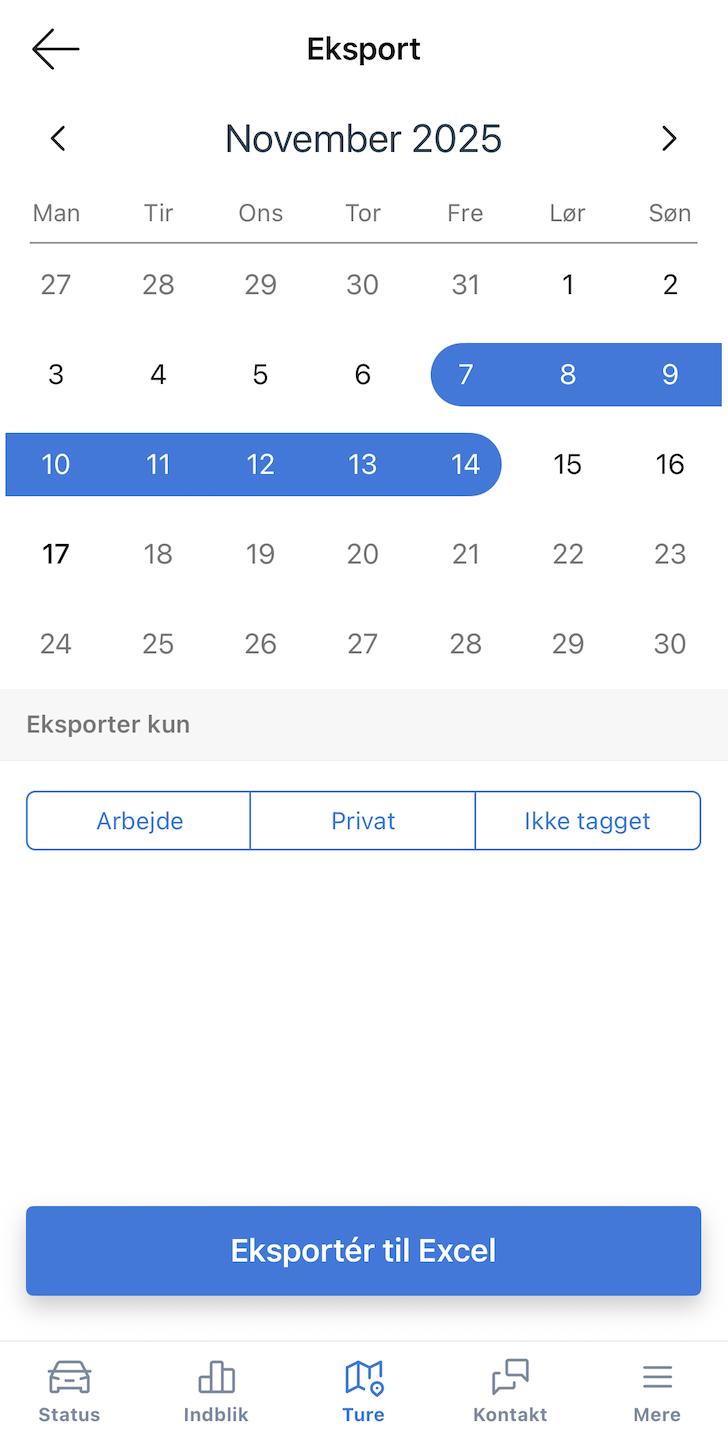This screenshot has height=1436, width=728.
Task: Filter export to Privat trips
Action: coord(363,821)
